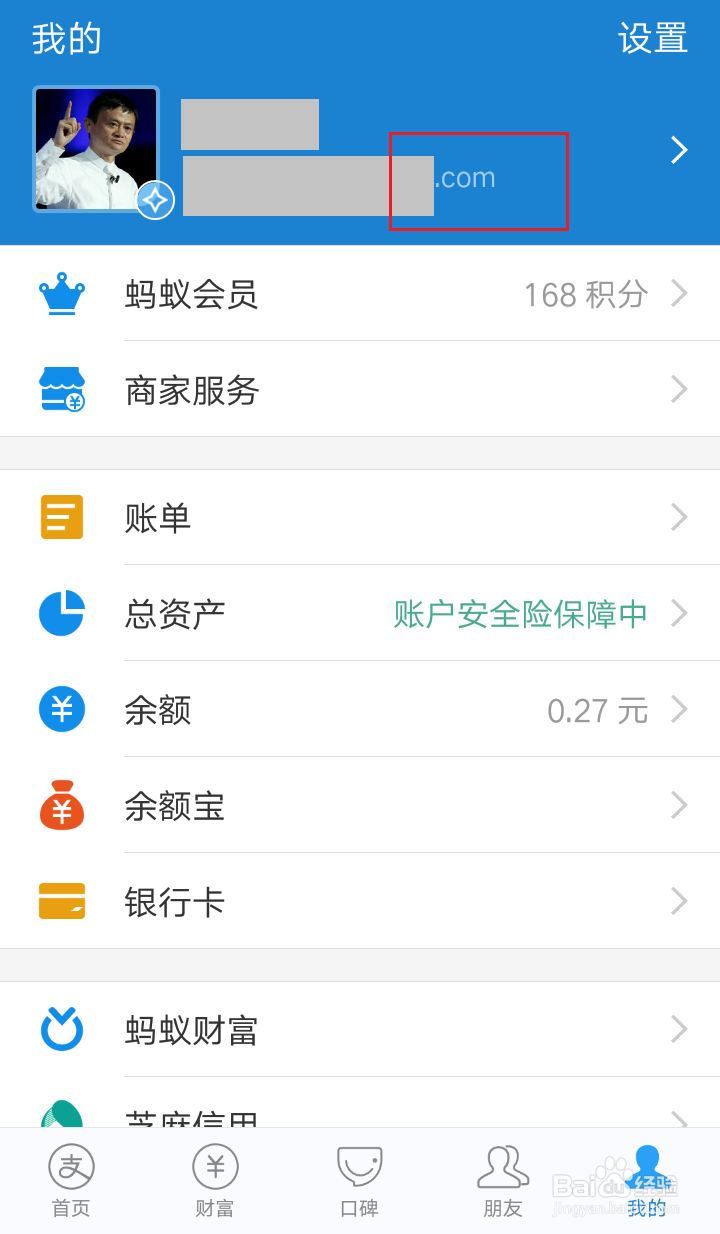The image size is (720, 1234).
Task: Open 蚂蚁财富
Action: click(x=360, y=1029)
